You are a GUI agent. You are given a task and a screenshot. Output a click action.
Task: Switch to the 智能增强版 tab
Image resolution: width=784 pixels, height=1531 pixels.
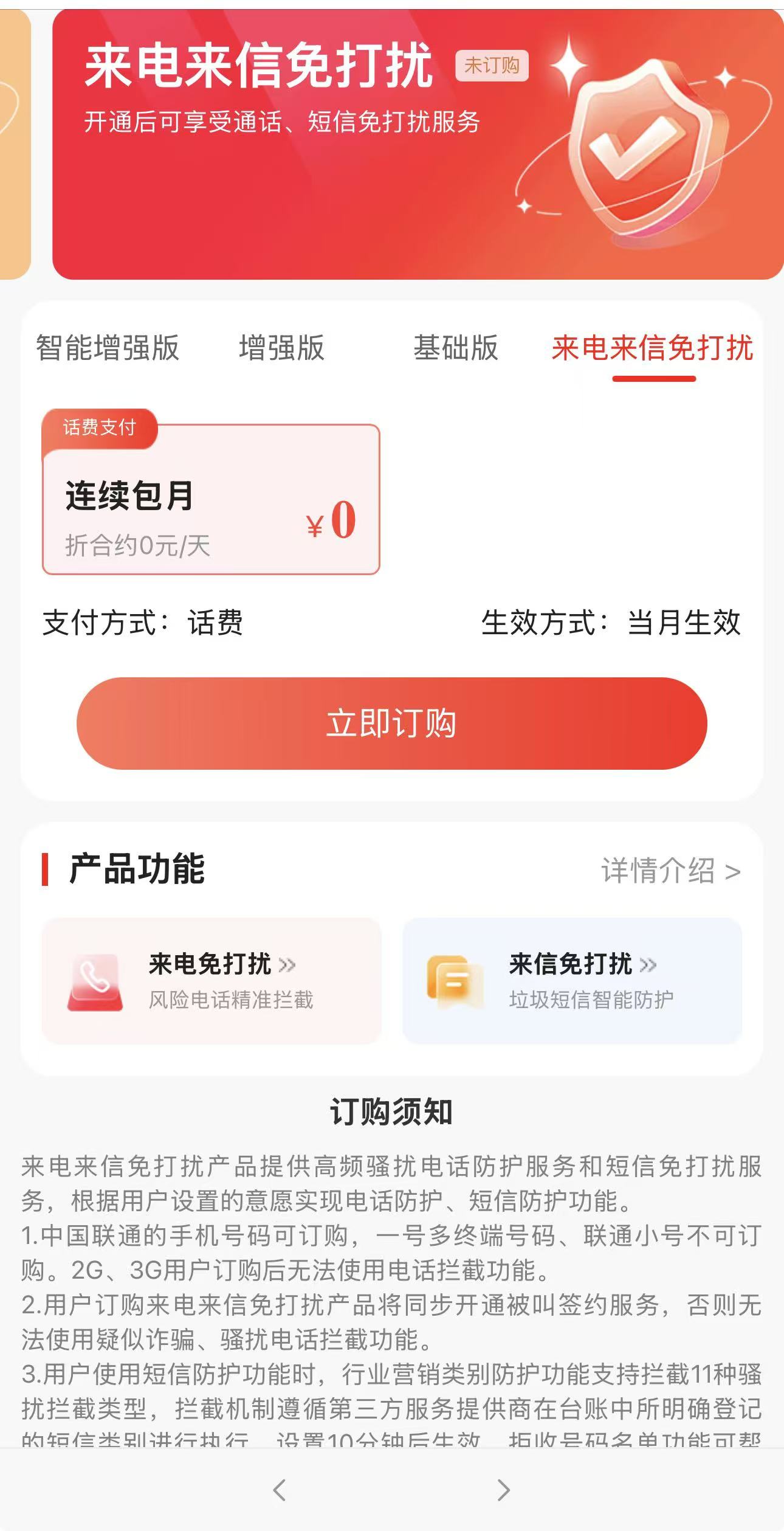pyautogui.click(x=108, y=348)
